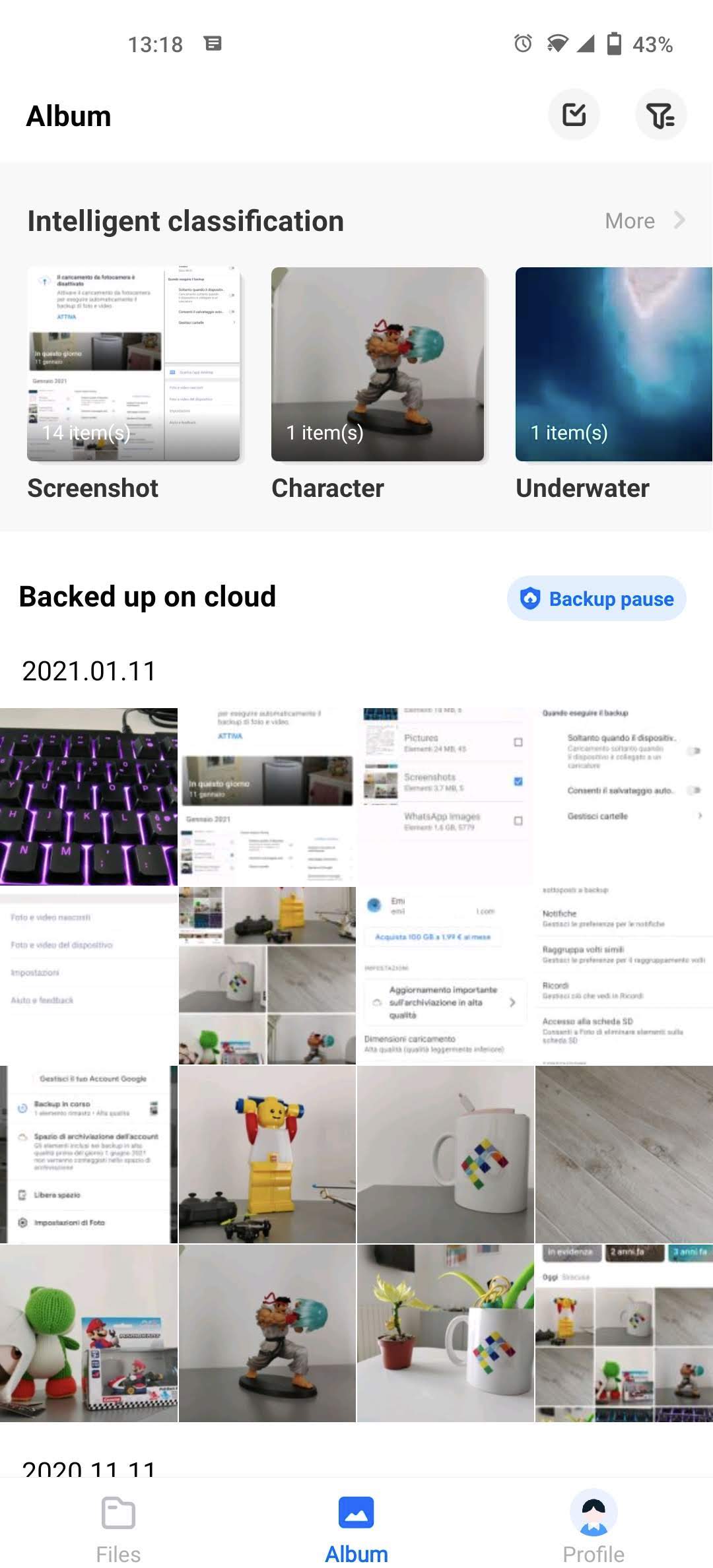View the yellow Lego figure photo
713x1568 pixels.
click(x=267, y=1154)
